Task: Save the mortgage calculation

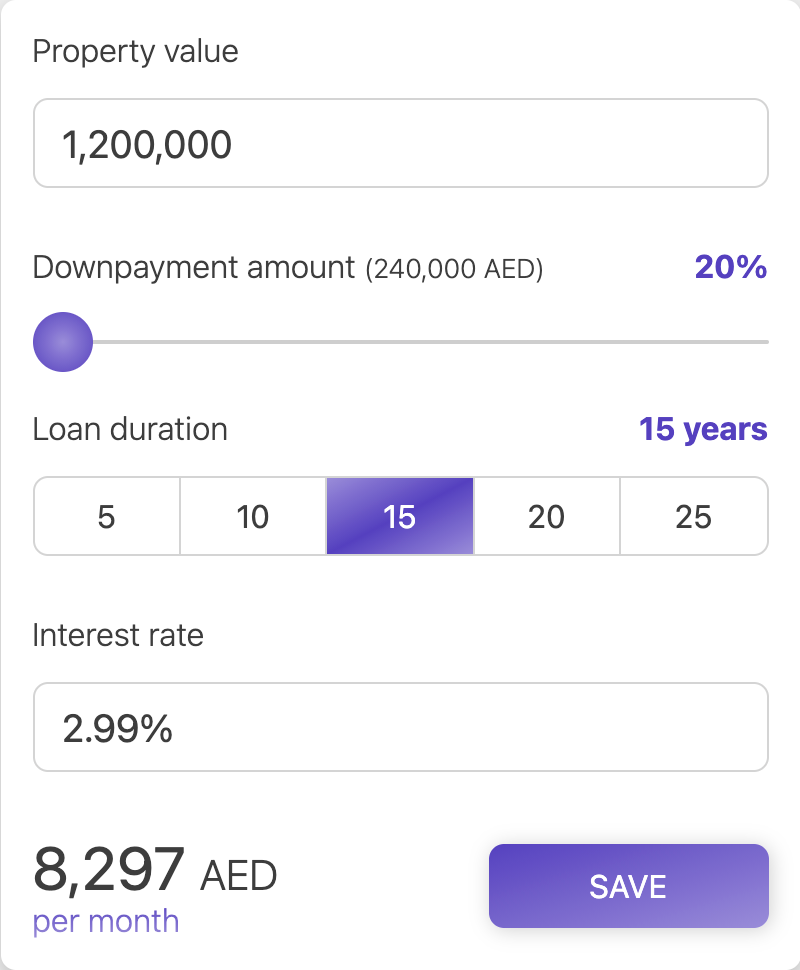Action: [628, 886]
